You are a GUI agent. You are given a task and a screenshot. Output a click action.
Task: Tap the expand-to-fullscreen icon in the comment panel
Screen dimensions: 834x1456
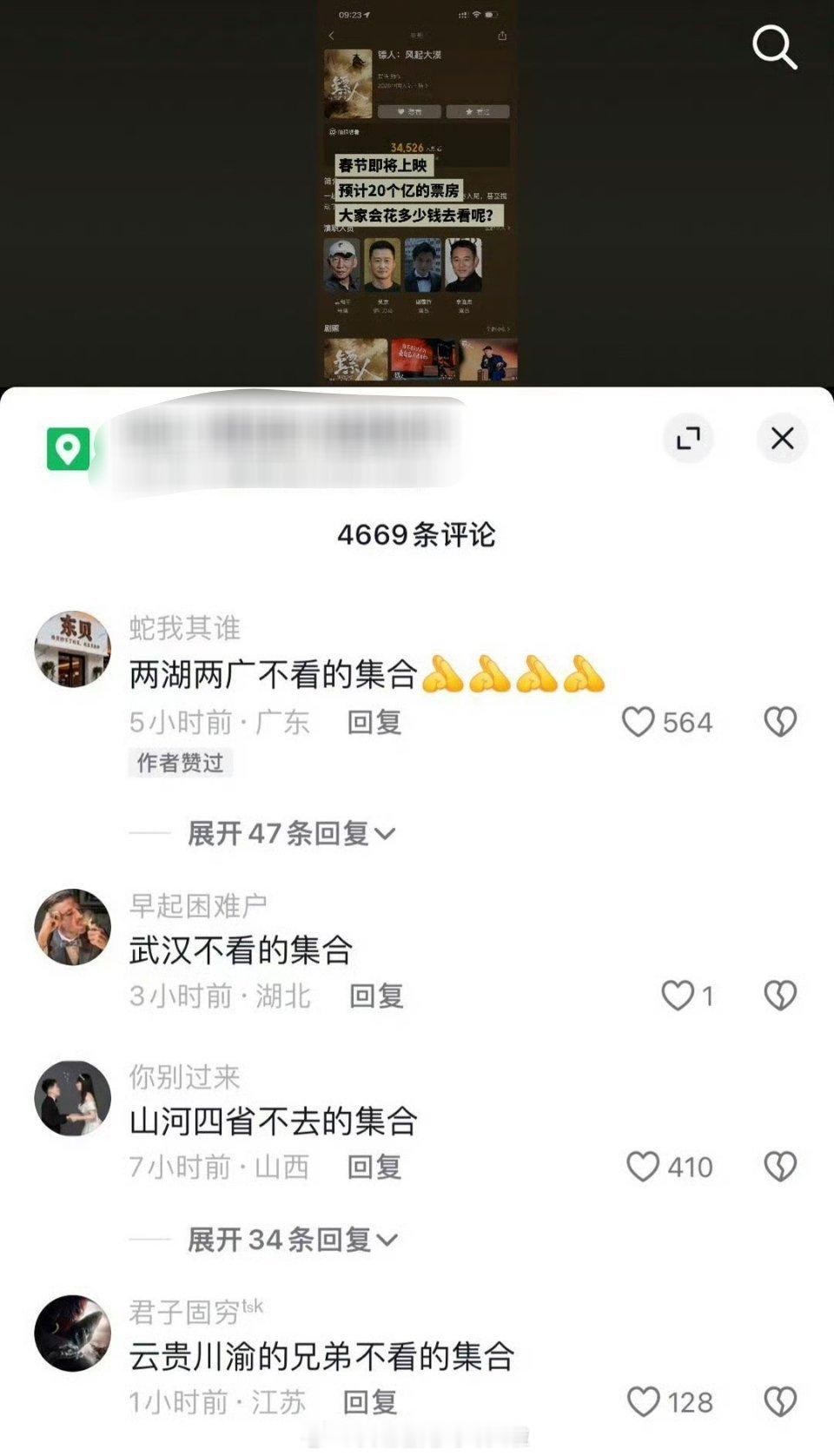point(689,440)
